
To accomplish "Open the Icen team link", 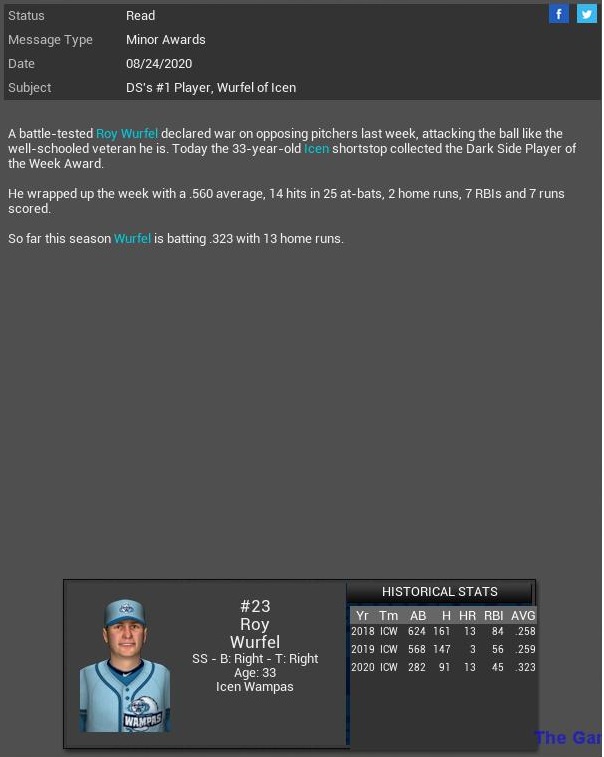I will tap(316, 149).
